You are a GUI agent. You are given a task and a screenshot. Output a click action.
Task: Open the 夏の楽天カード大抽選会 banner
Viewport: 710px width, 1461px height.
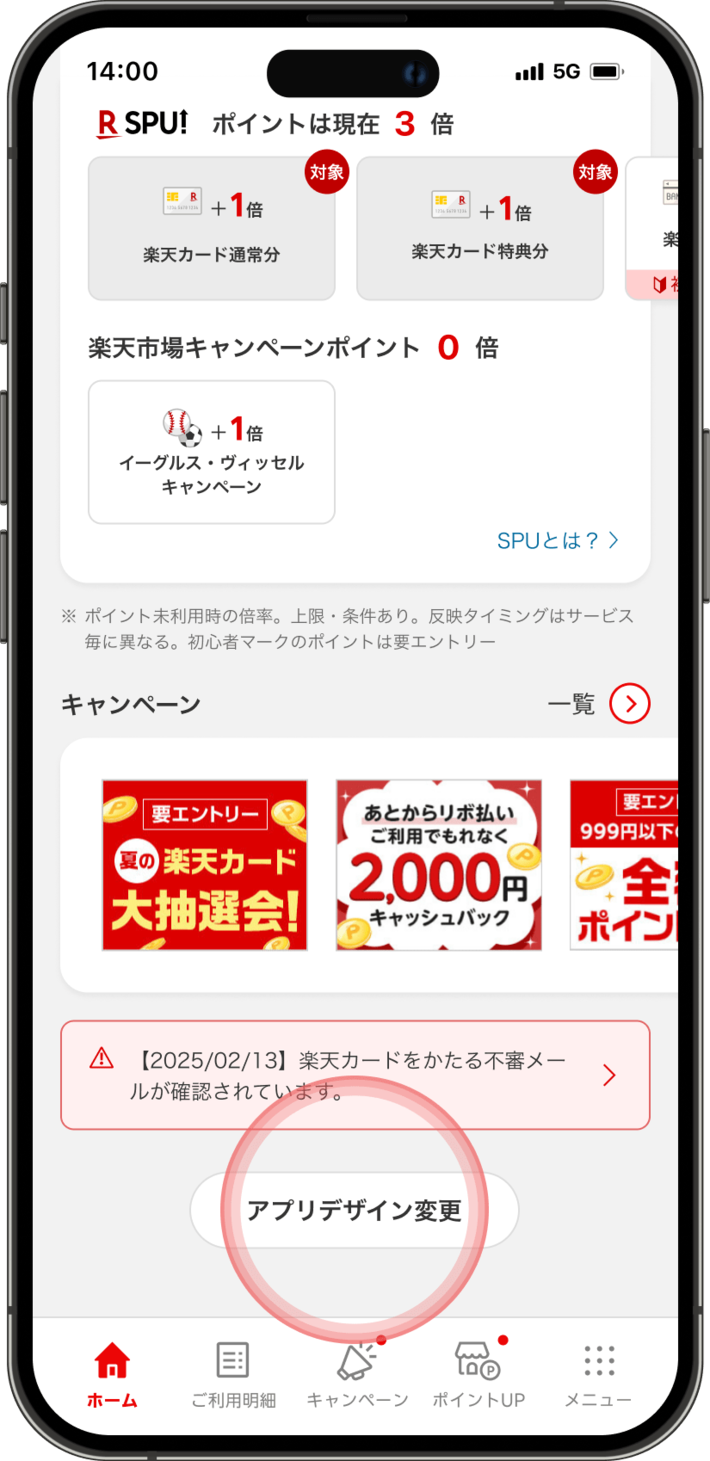pos(205,865)
